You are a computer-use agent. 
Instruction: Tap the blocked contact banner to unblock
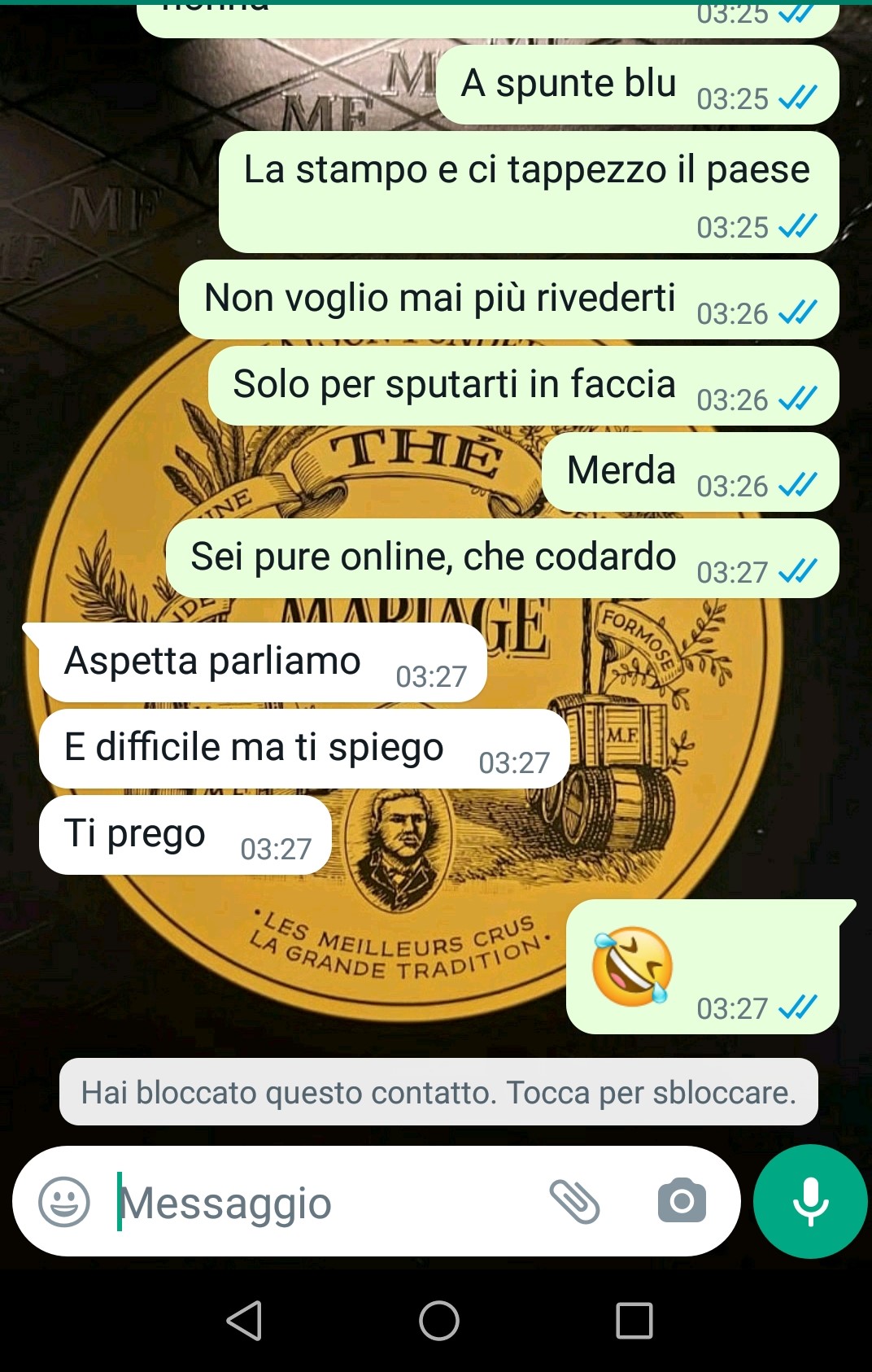[x=438, y=1092]
